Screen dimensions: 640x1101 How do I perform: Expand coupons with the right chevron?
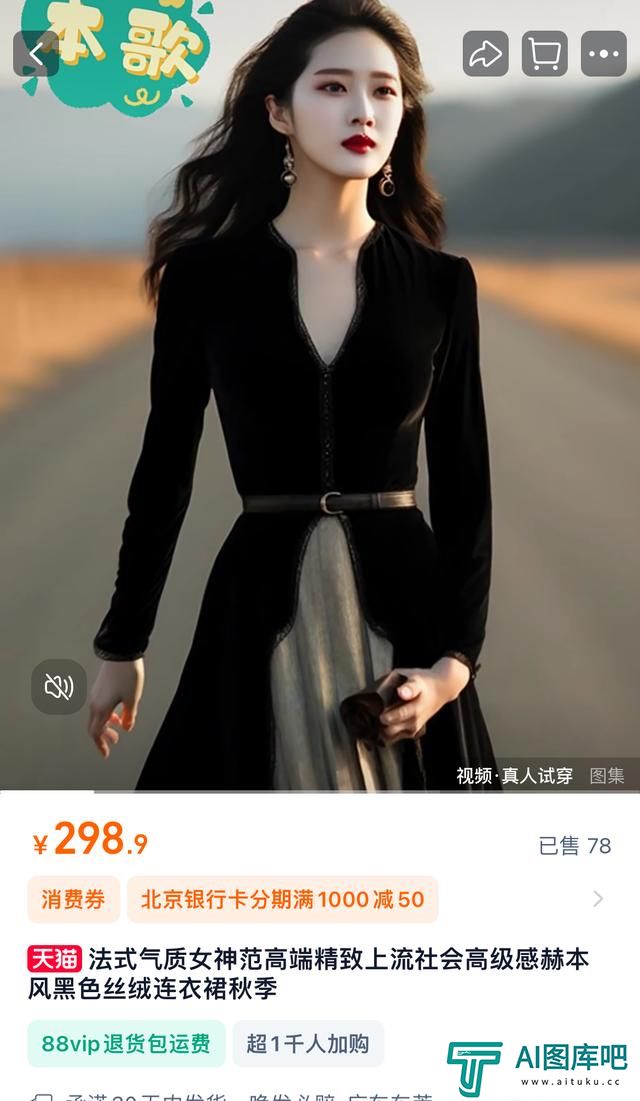pyautogui.click(x=598, y=899)
